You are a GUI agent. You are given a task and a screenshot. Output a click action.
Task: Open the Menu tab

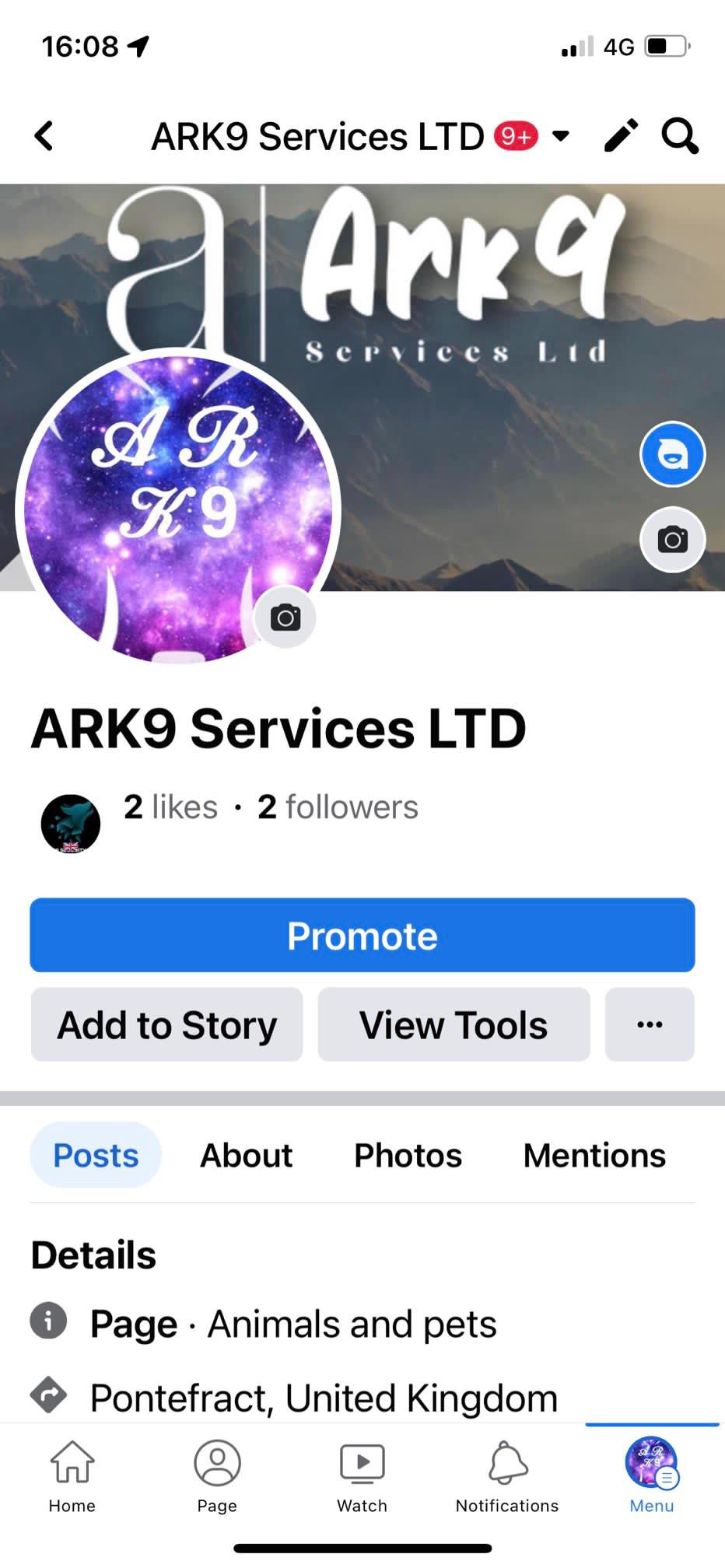[651, 1475]
